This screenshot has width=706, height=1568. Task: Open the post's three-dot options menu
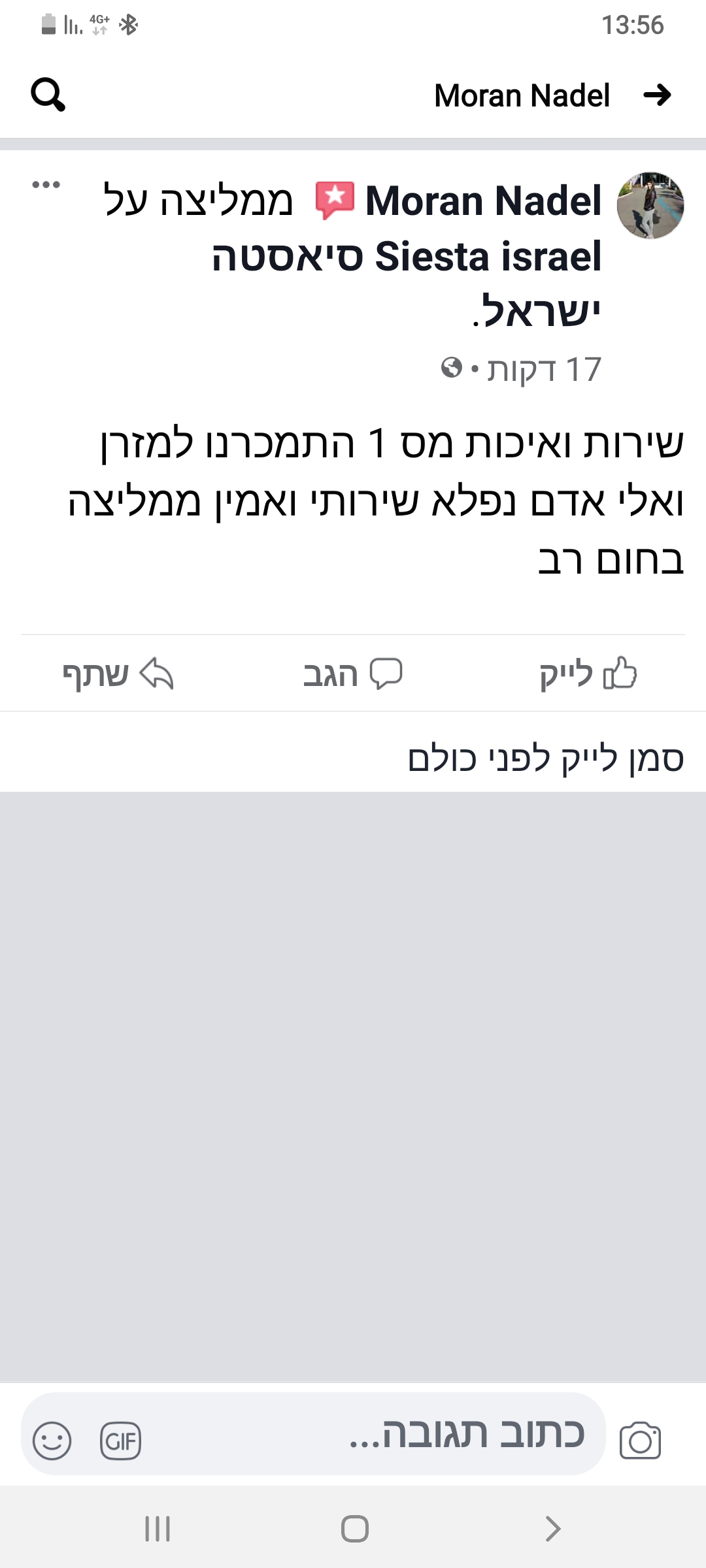[46, 185]
